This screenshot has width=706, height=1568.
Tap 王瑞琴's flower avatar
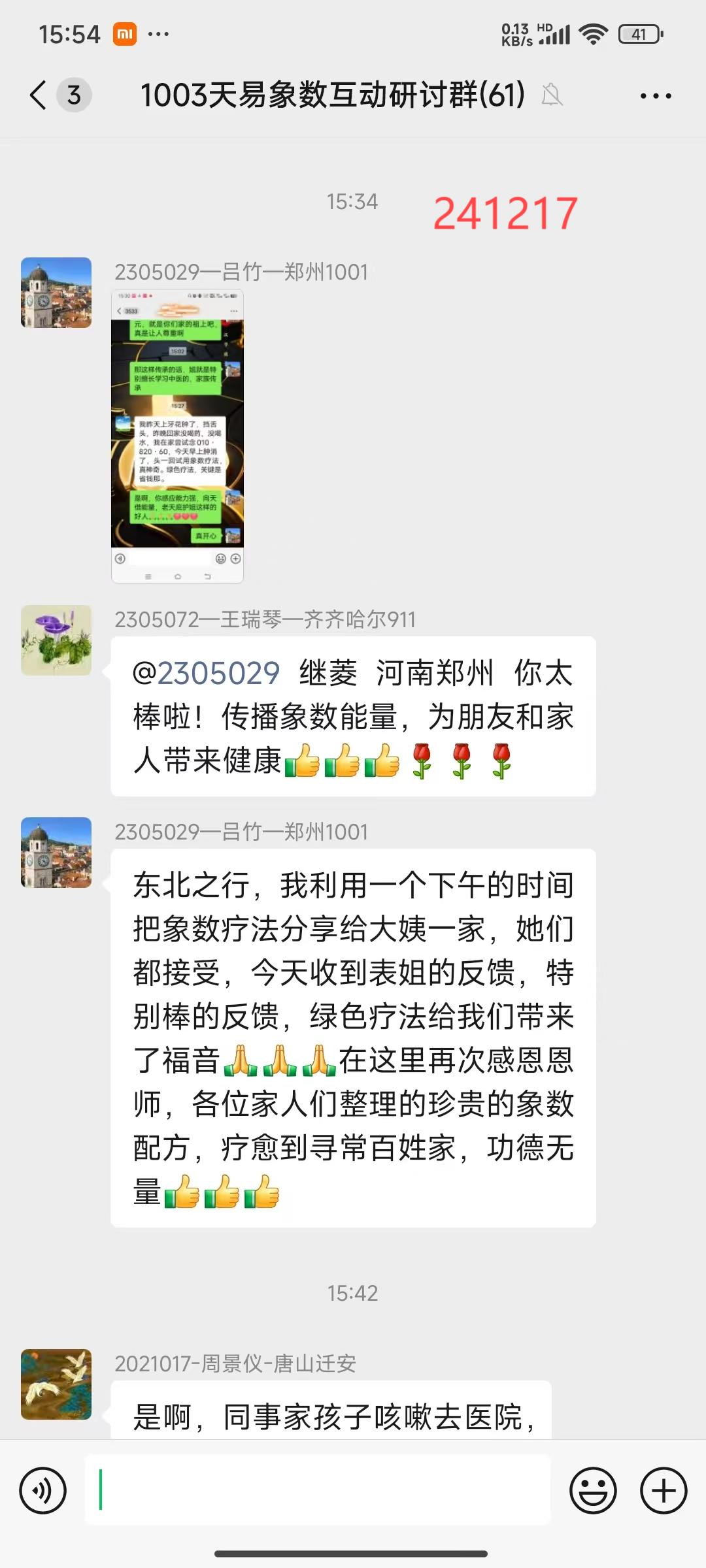tap(56, 640)
